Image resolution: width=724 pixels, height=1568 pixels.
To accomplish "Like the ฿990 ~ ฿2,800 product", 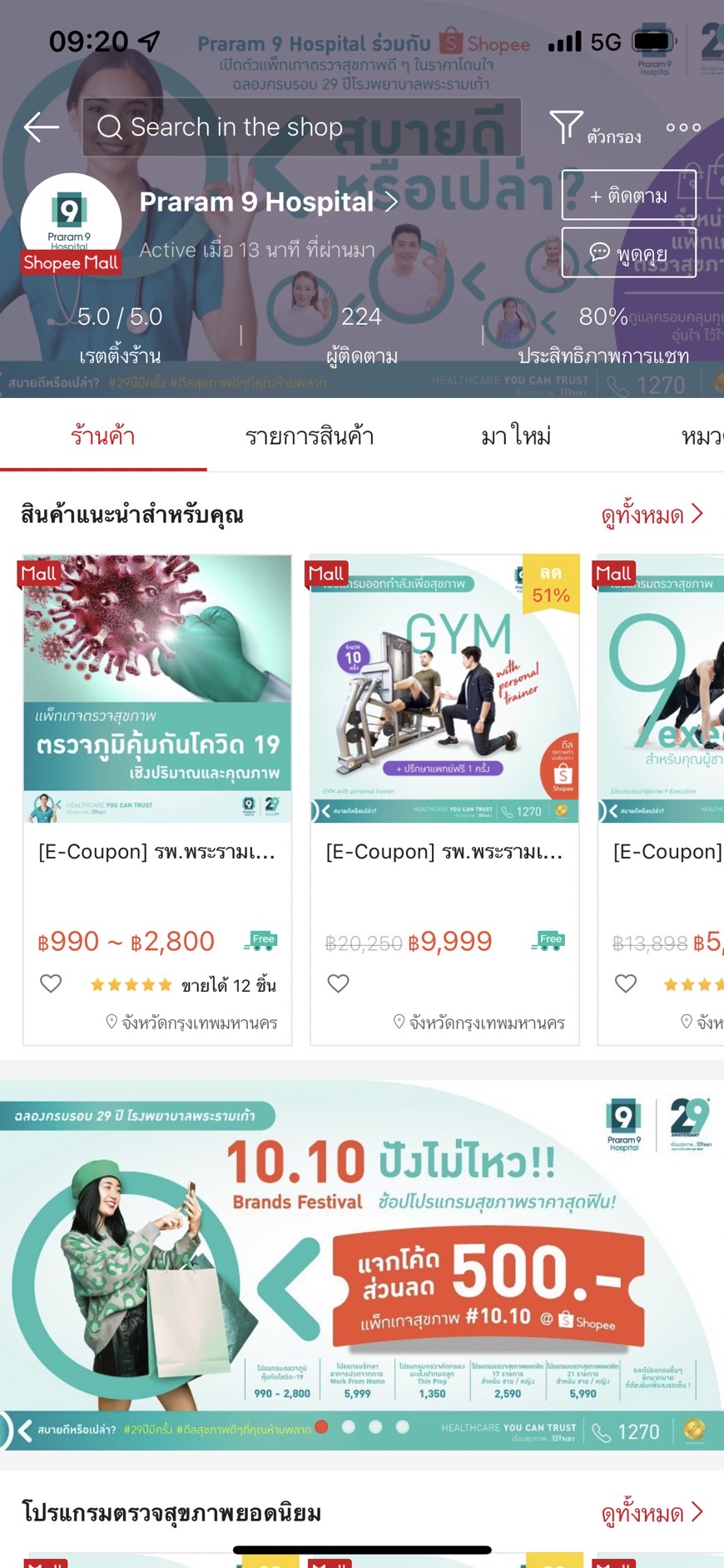I will pyautogui.click(x=51, y=983).
